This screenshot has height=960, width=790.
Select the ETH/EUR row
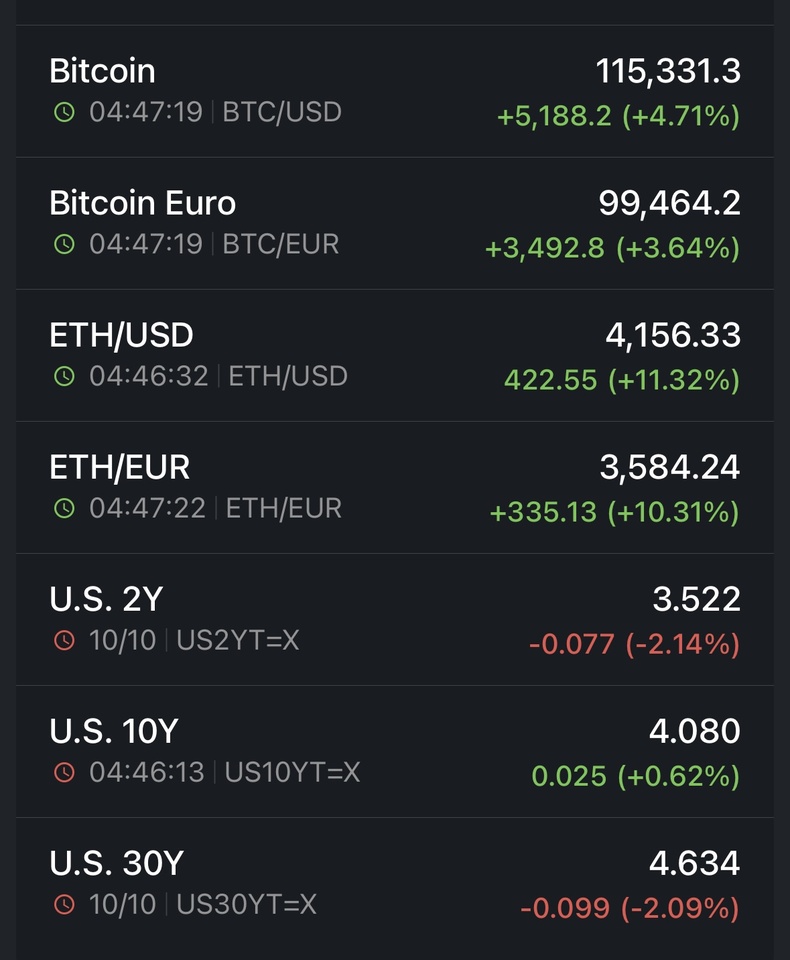[395, 487]
